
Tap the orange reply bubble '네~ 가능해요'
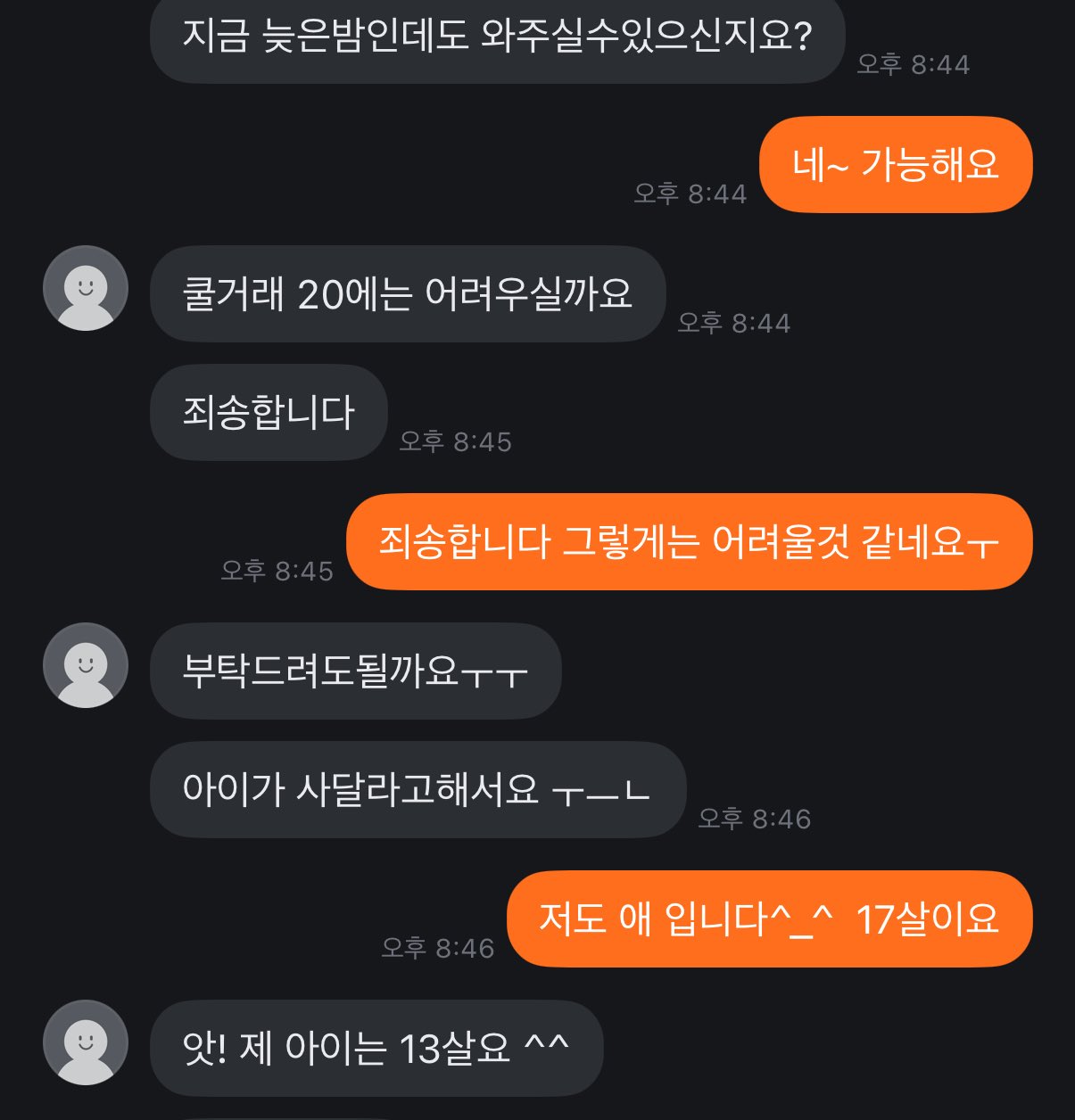pos(895,166)
